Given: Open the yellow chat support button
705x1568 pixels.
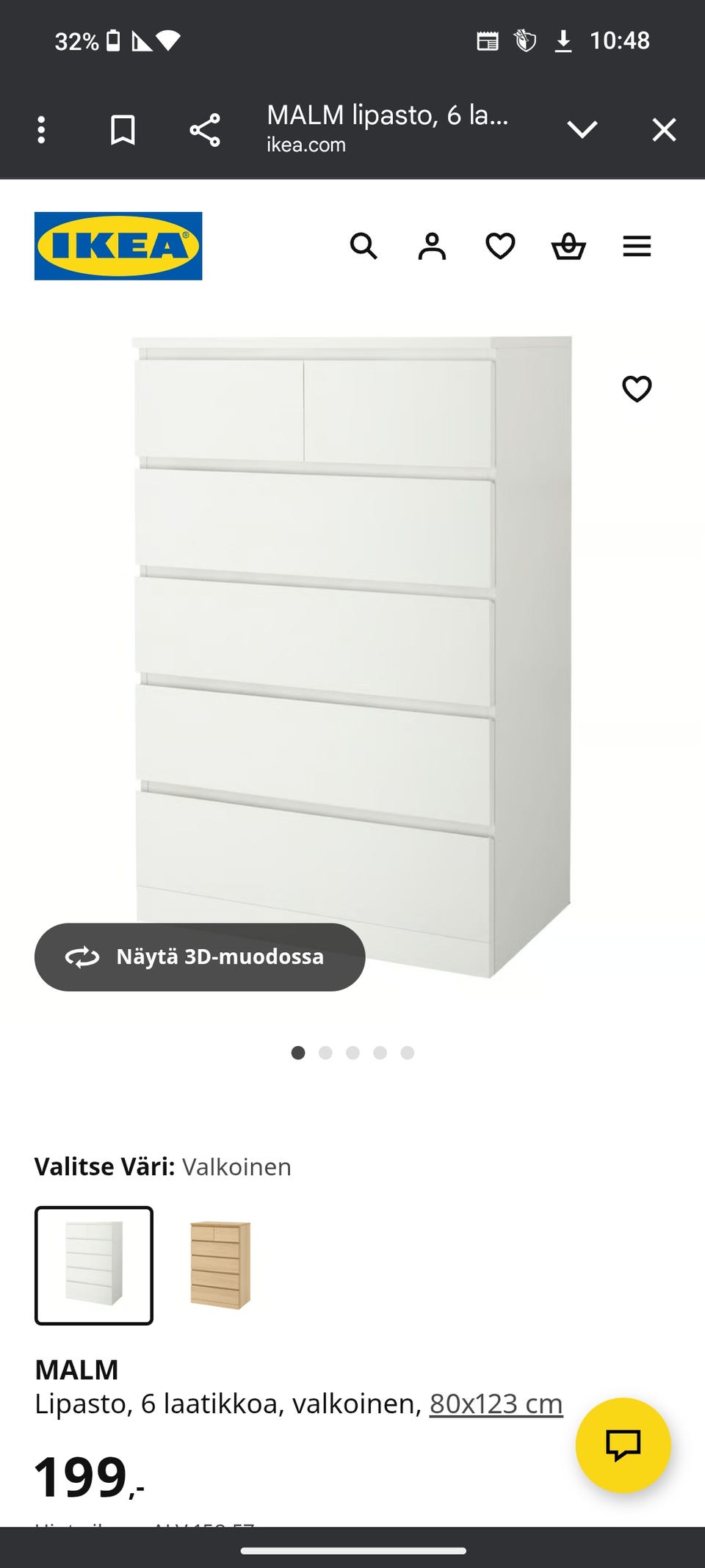Looking at the screenshot, I should [623, 1445].
